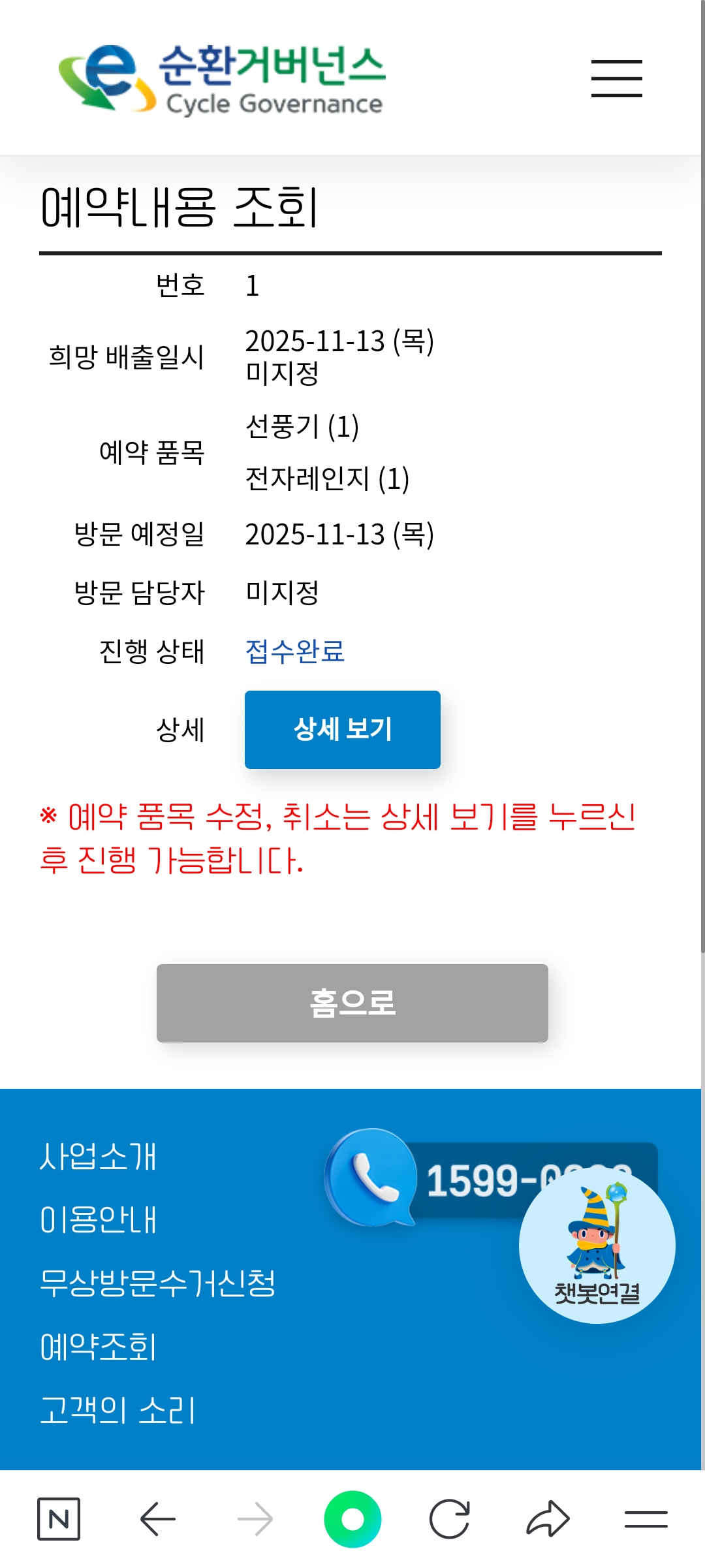Viewport: 705px width, 1568px height.
Task: Go back using the browser back arrow
Action: coord(157,1519)
